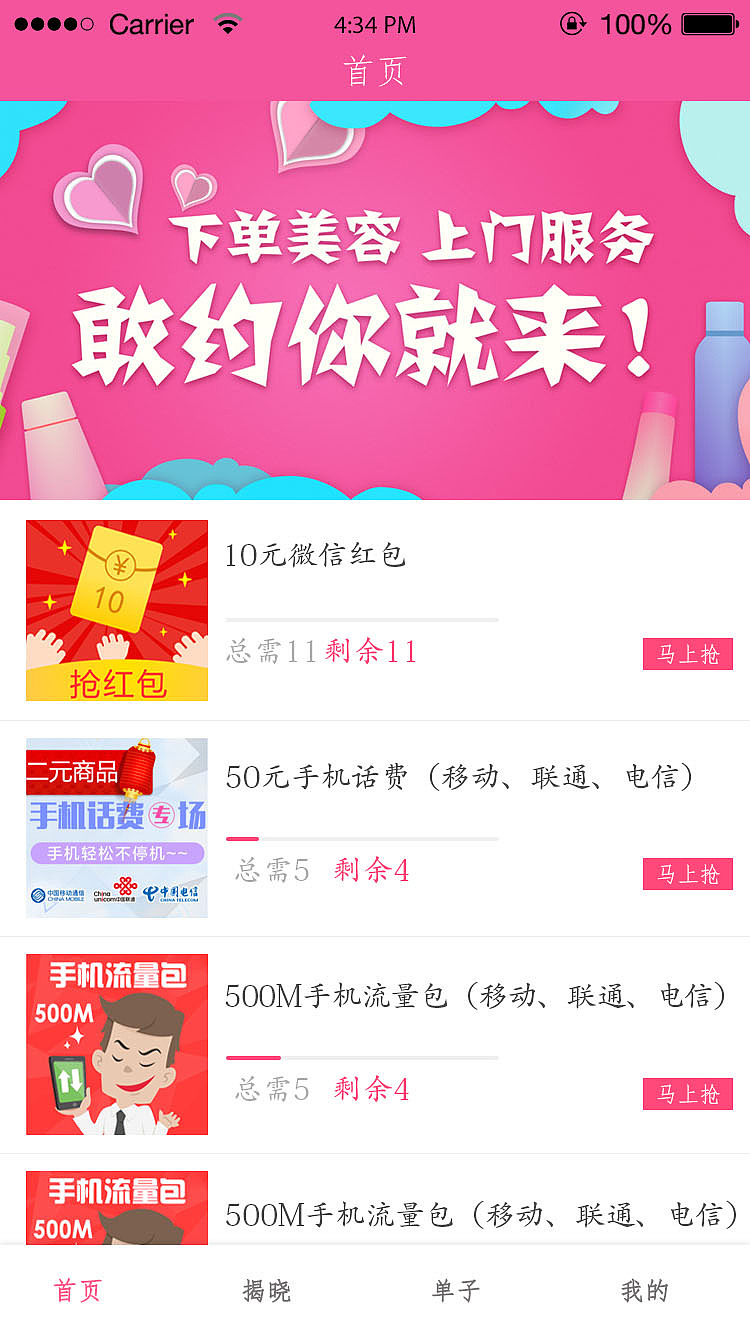Tap the battery icon in the status bar
Image resolution: width=750 pixels, height=1334 pixels.
[706, 24]
